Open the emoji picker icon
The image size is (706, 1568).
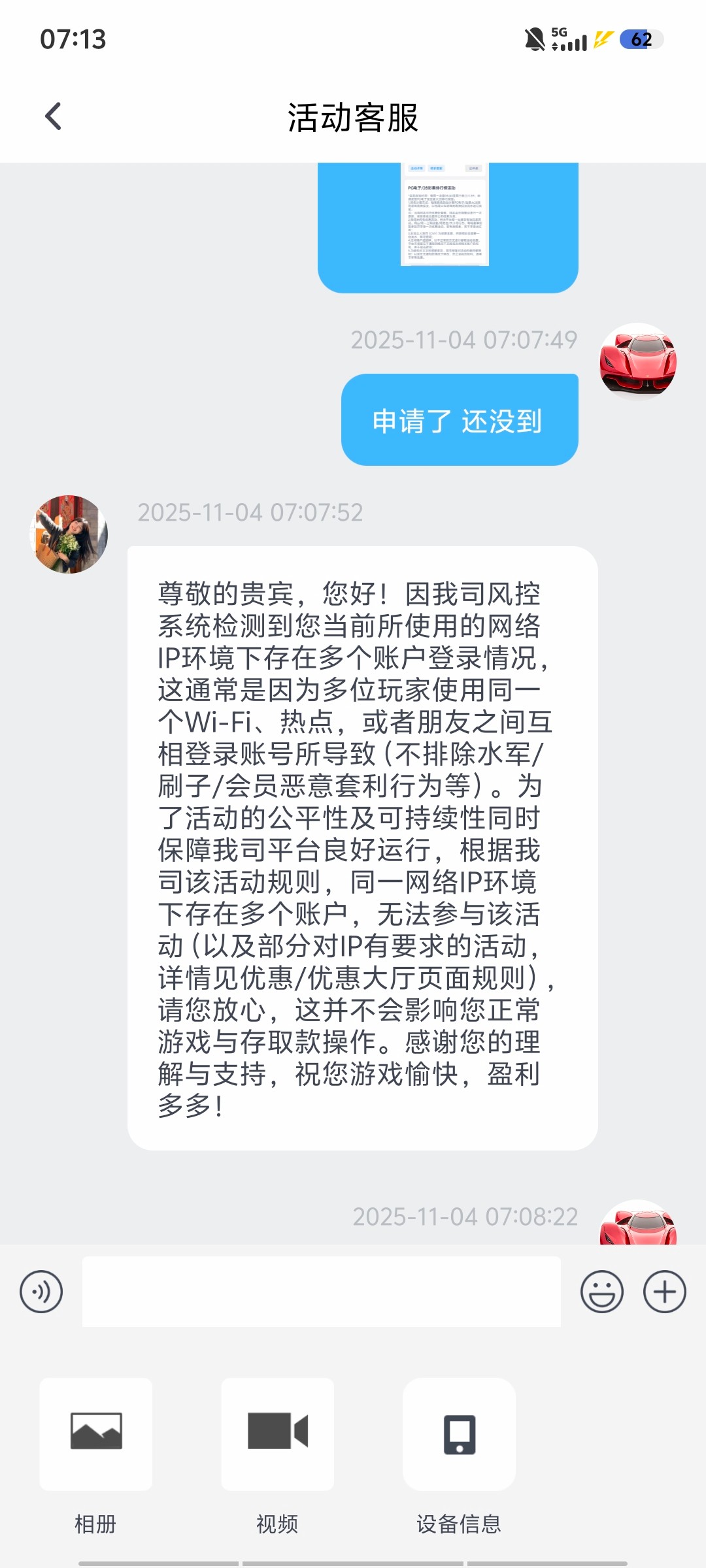tap(603, 1292)
